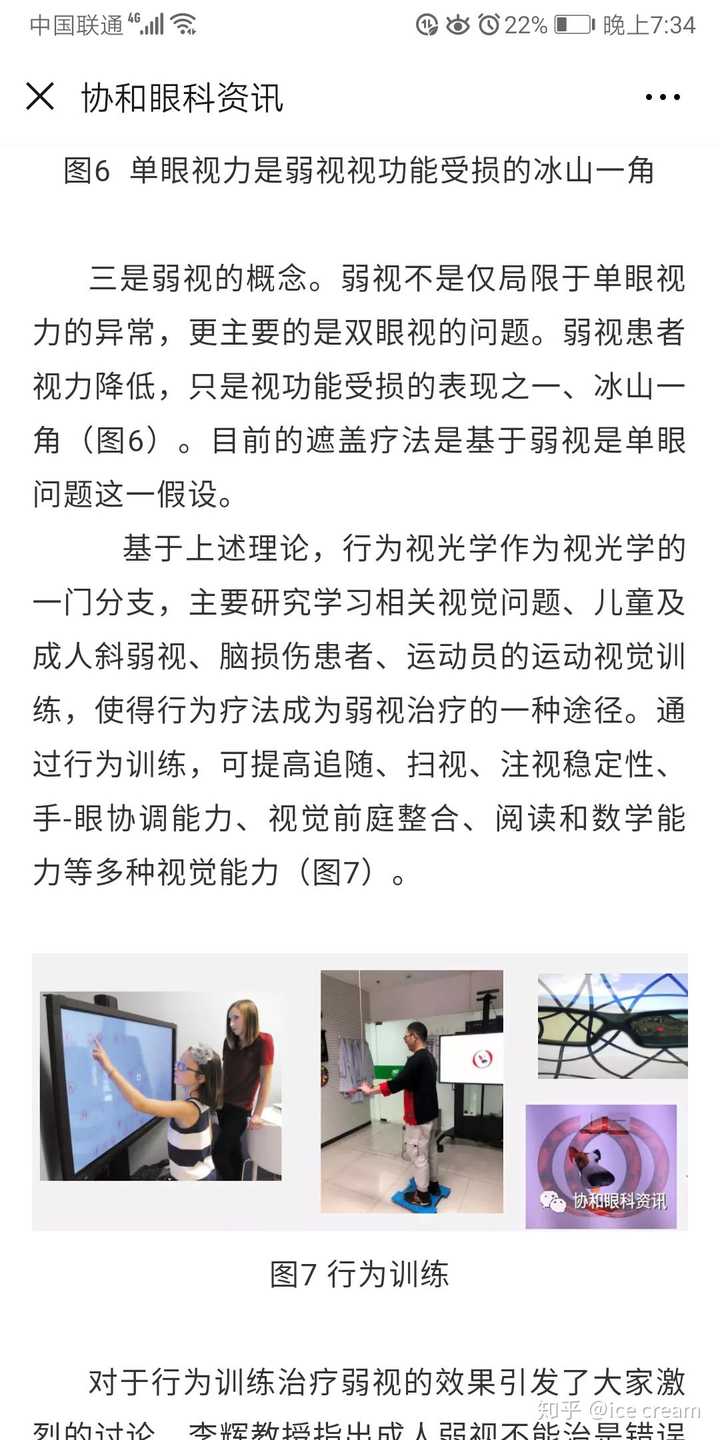720x1440 pixels.
Task: Close the 协和眼科资讯 article page
Action: (x=40, y=97)
